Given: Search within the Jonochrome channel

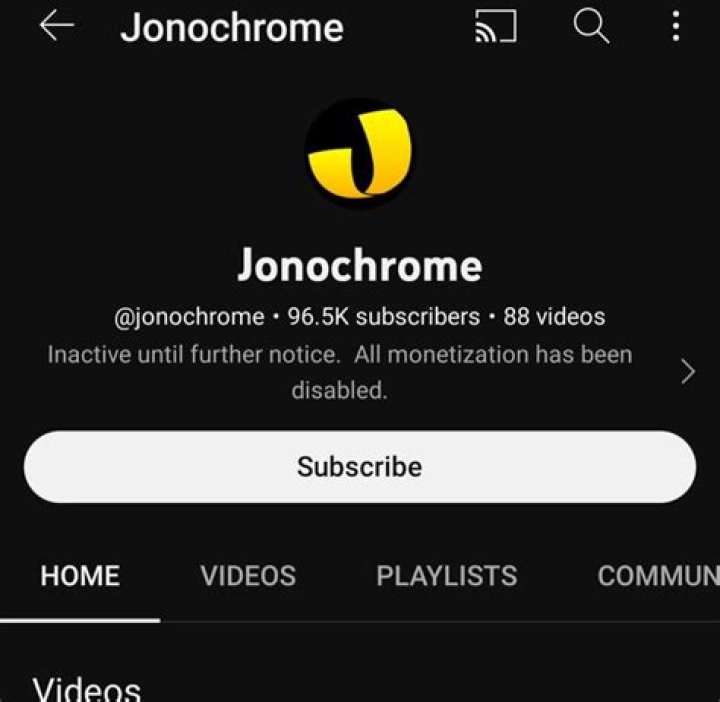Looking at the screenshot, I should [591, 28].
